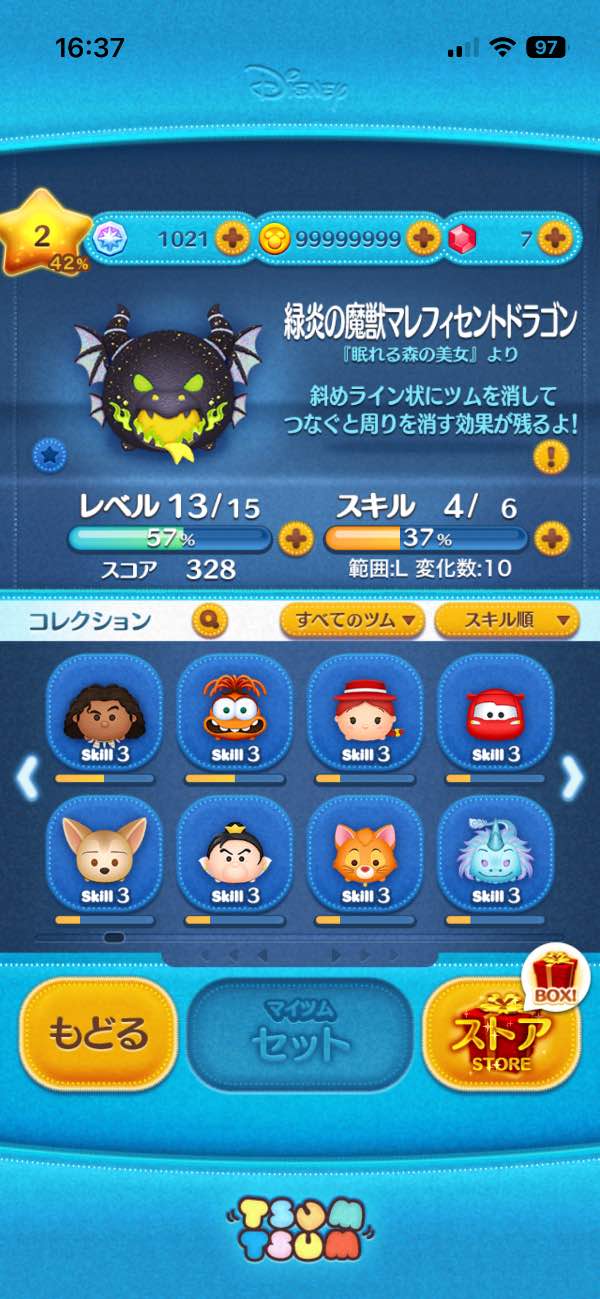Search the collection with the magnifier icon
600x1299 pixels.
208,620
